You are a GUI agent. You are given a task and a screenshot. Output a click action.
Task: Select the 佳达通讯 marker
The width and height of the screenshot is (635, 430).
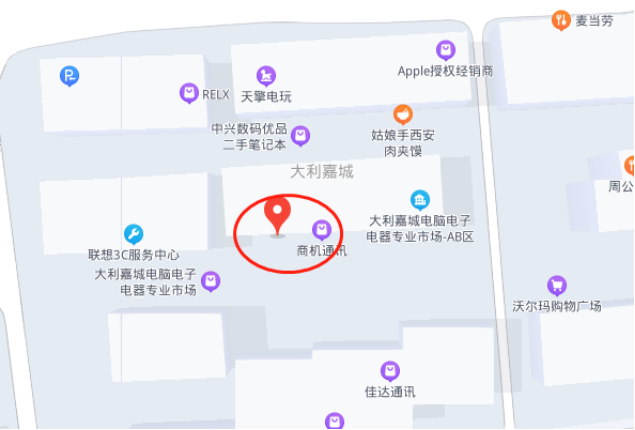point(390,371)
